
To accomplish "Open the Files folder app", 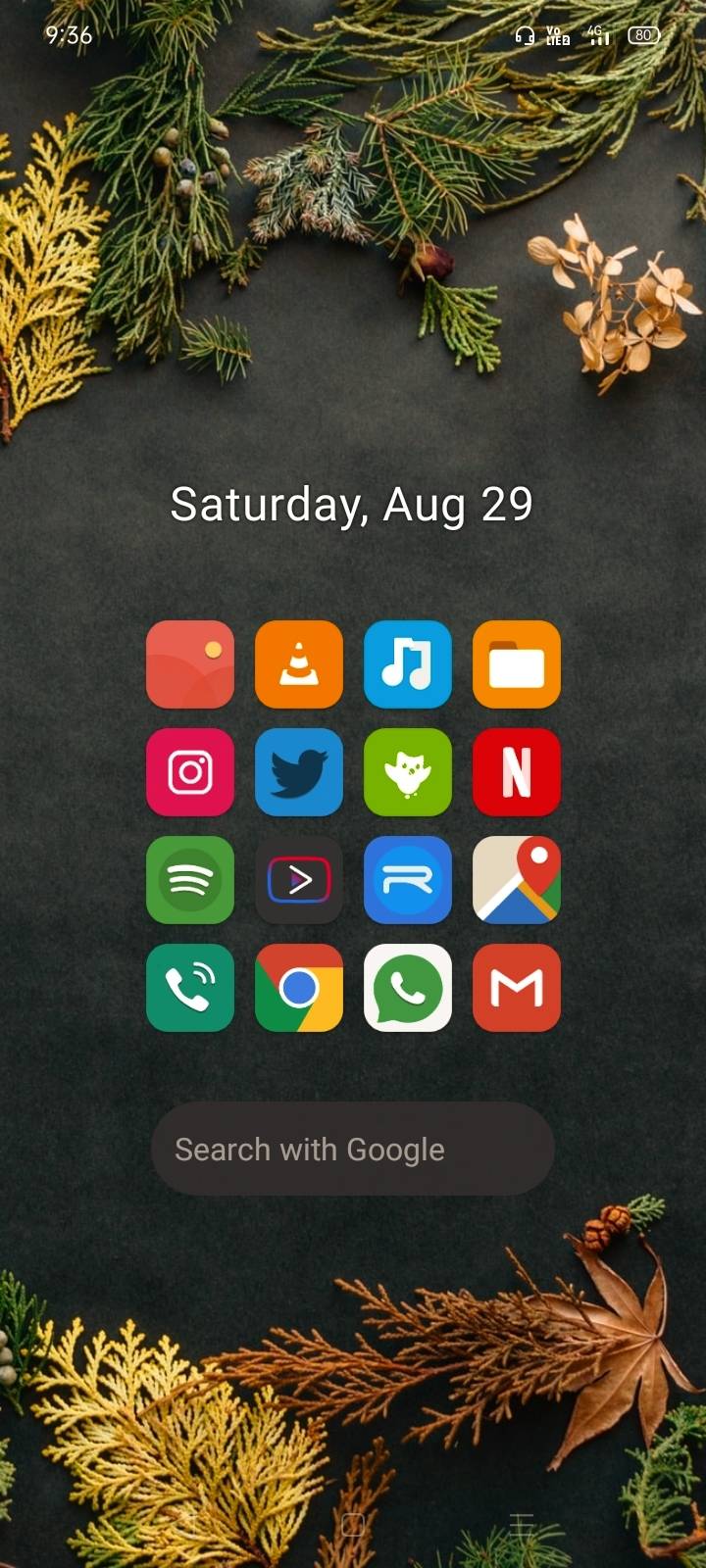I will [x=517, y=664].
